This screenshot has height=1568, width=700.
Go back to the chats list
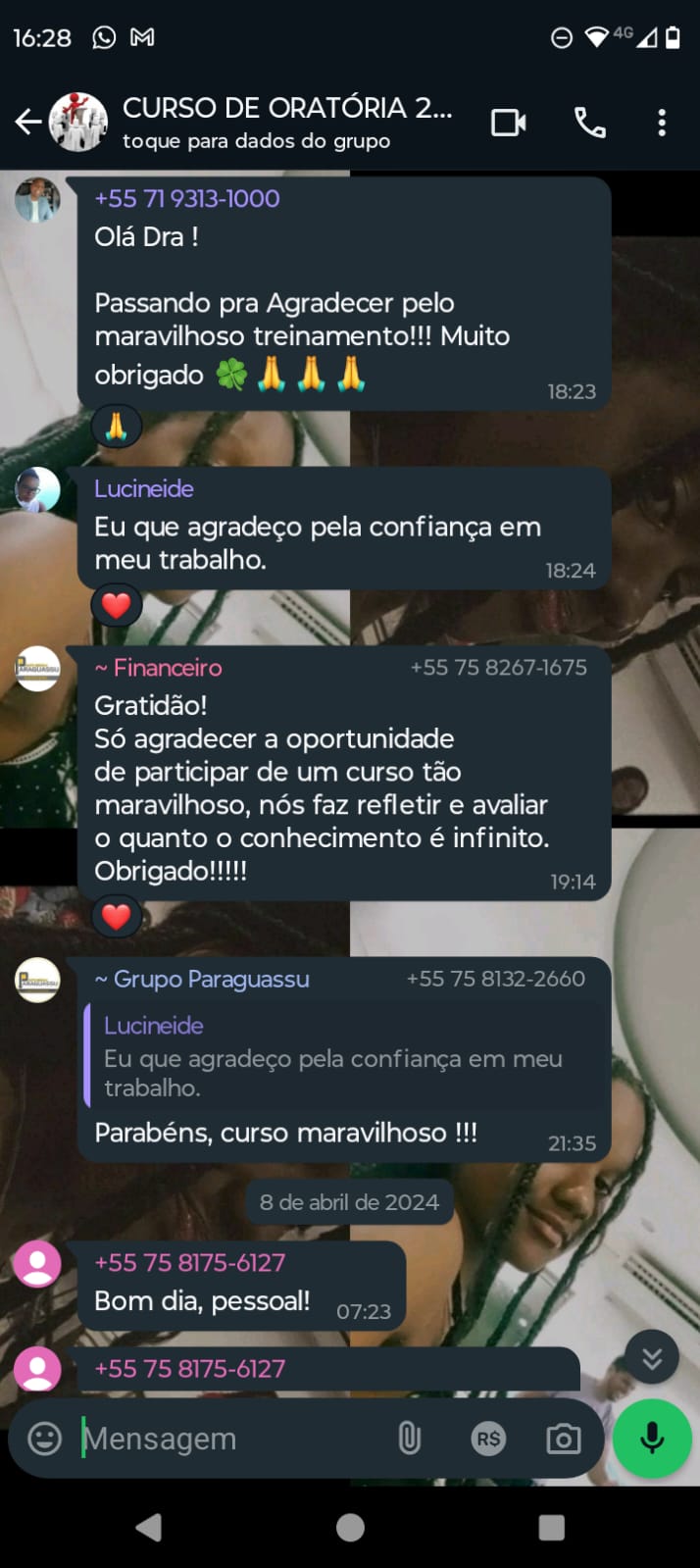coord(28,123)
